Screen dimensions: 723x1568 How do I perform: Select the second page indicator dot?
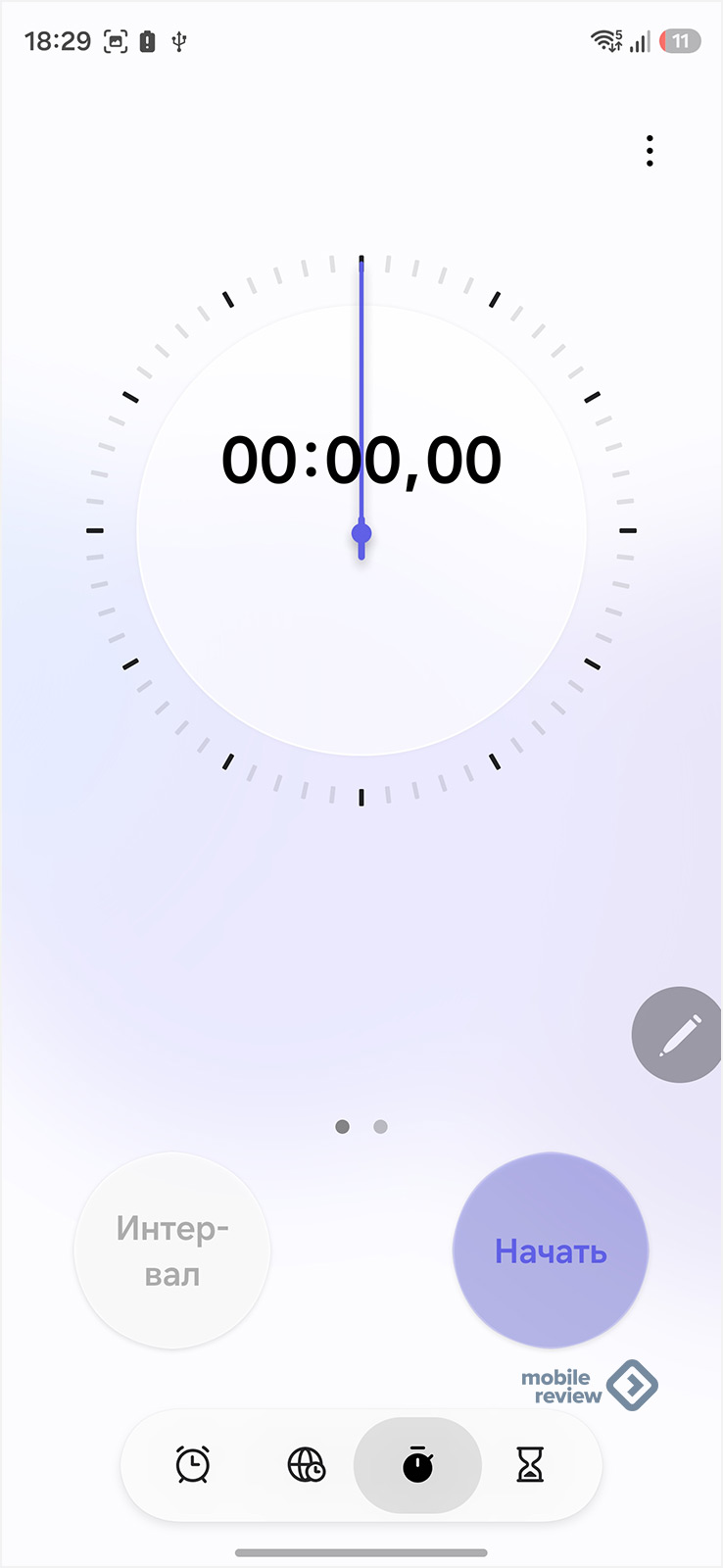(380, 1127)
